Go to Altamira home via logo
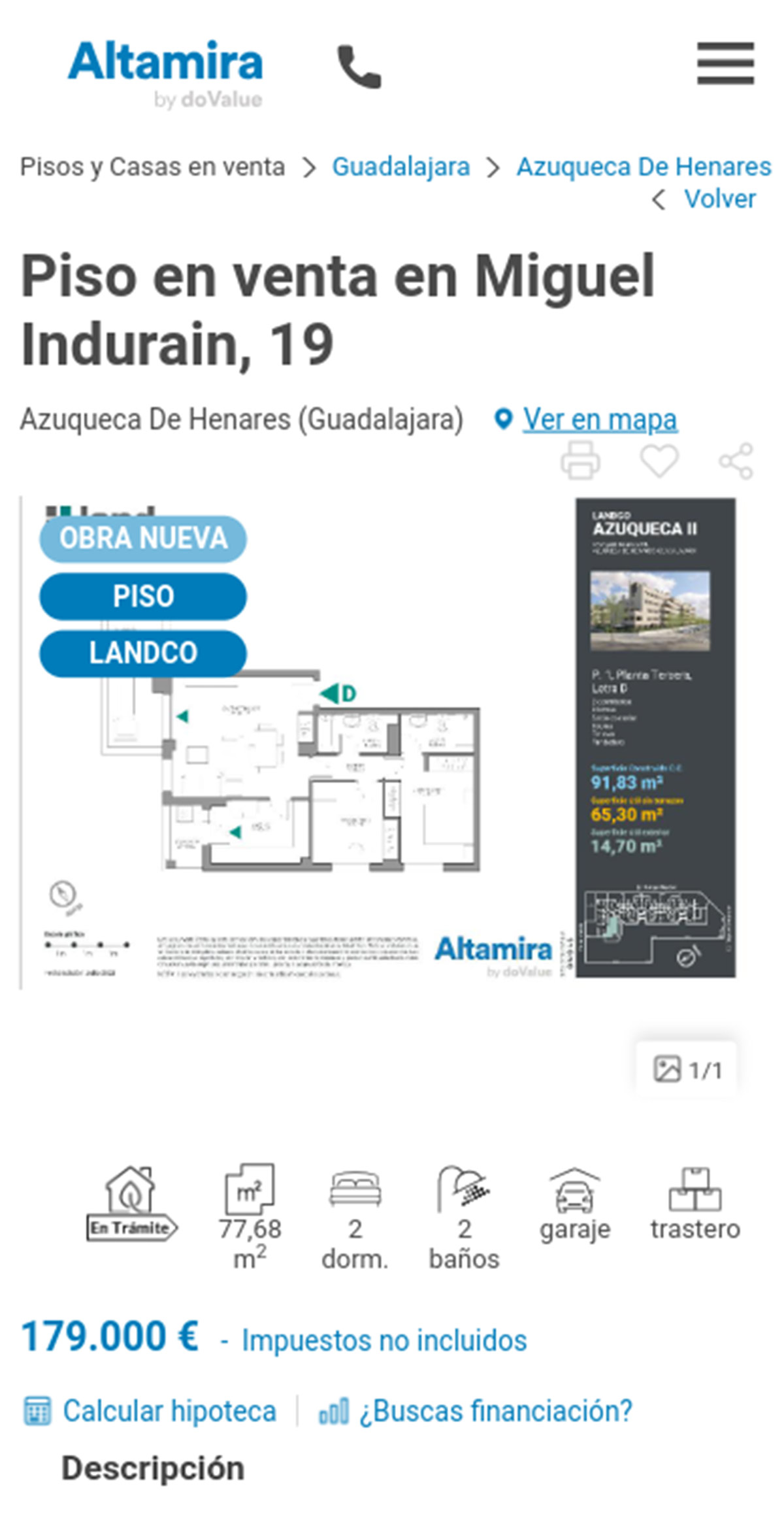Screen dimensions: 784x1520 pyautogui.click(x=166, y=72)
